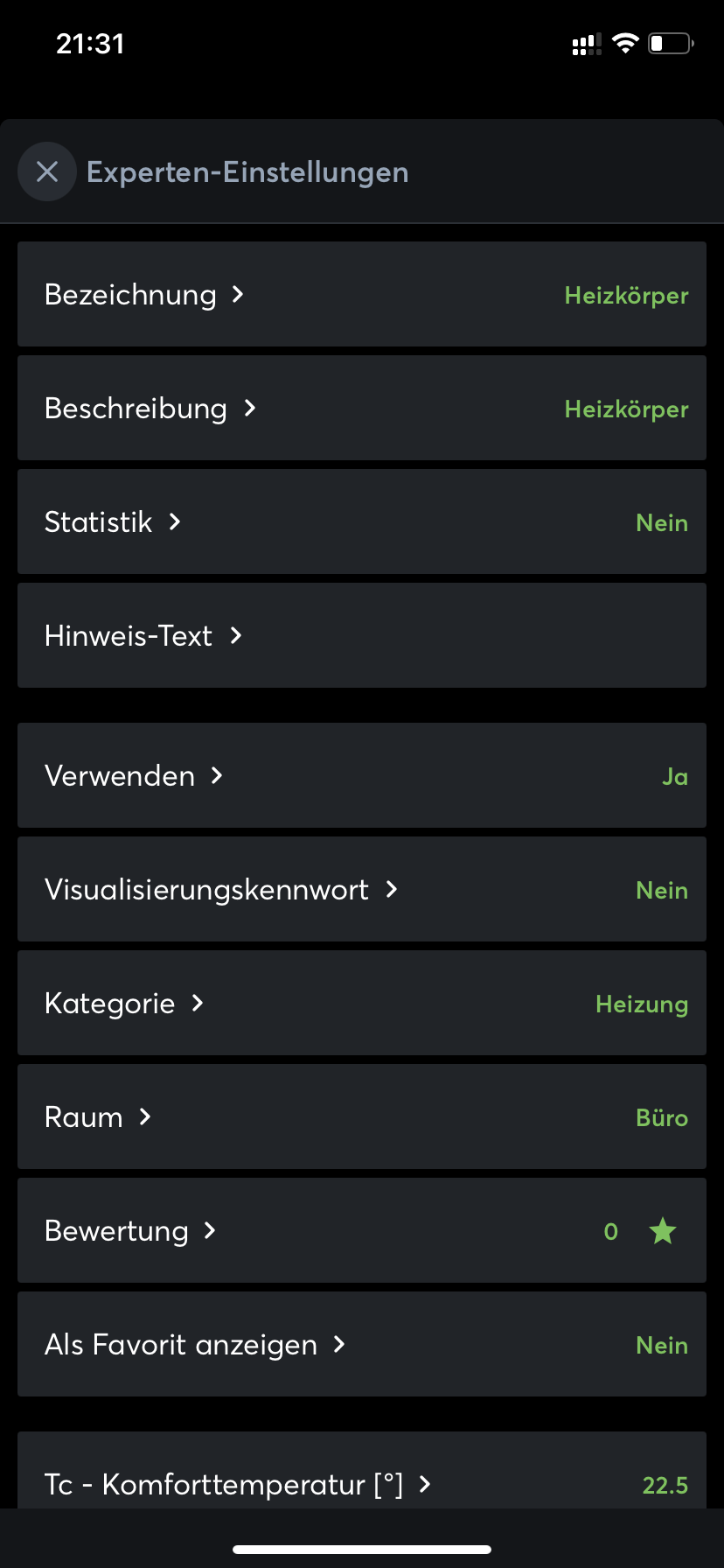Choose a Kategorie for the device
Screen dimensions: 724x1568
pos(361,1003)
